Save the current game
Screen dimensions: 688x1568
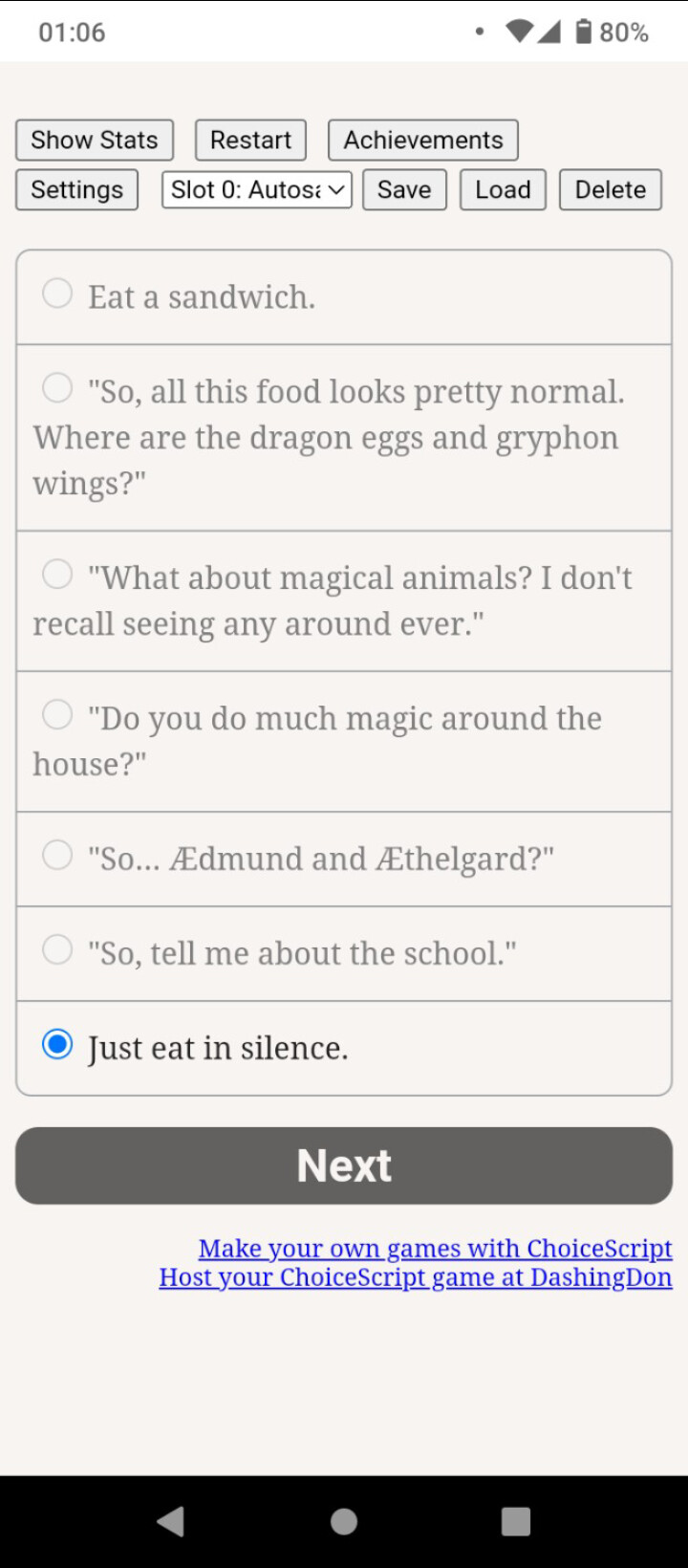(403, 189)
